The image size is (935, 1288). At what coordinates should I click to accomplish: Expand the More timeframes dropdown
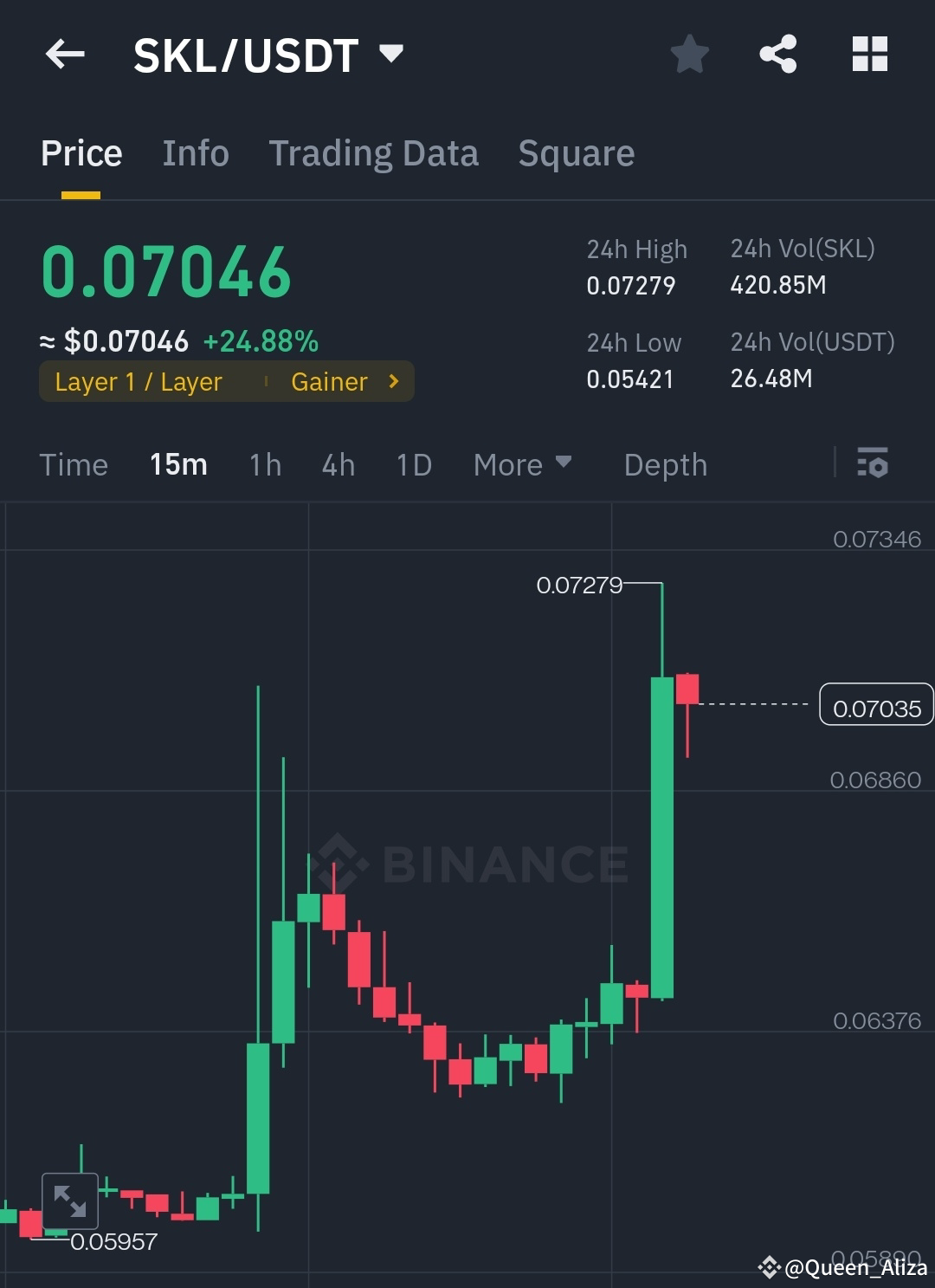521,465
